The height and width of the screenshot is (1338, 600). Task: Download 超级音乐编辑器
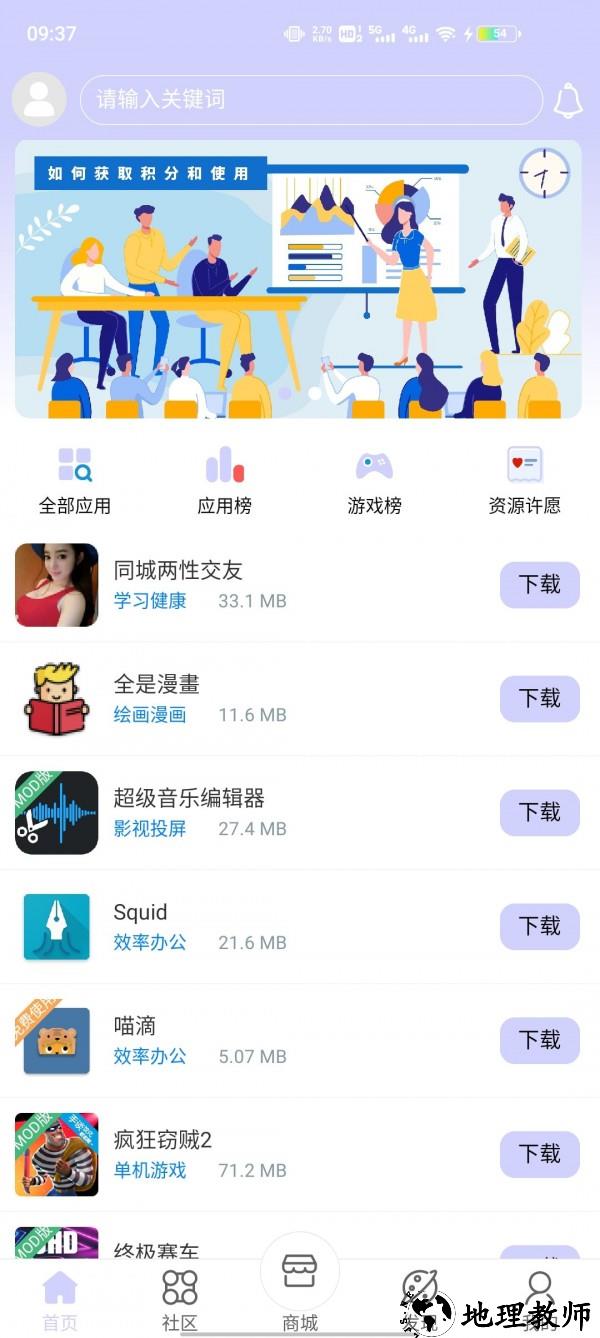click(x=540, y=812)
